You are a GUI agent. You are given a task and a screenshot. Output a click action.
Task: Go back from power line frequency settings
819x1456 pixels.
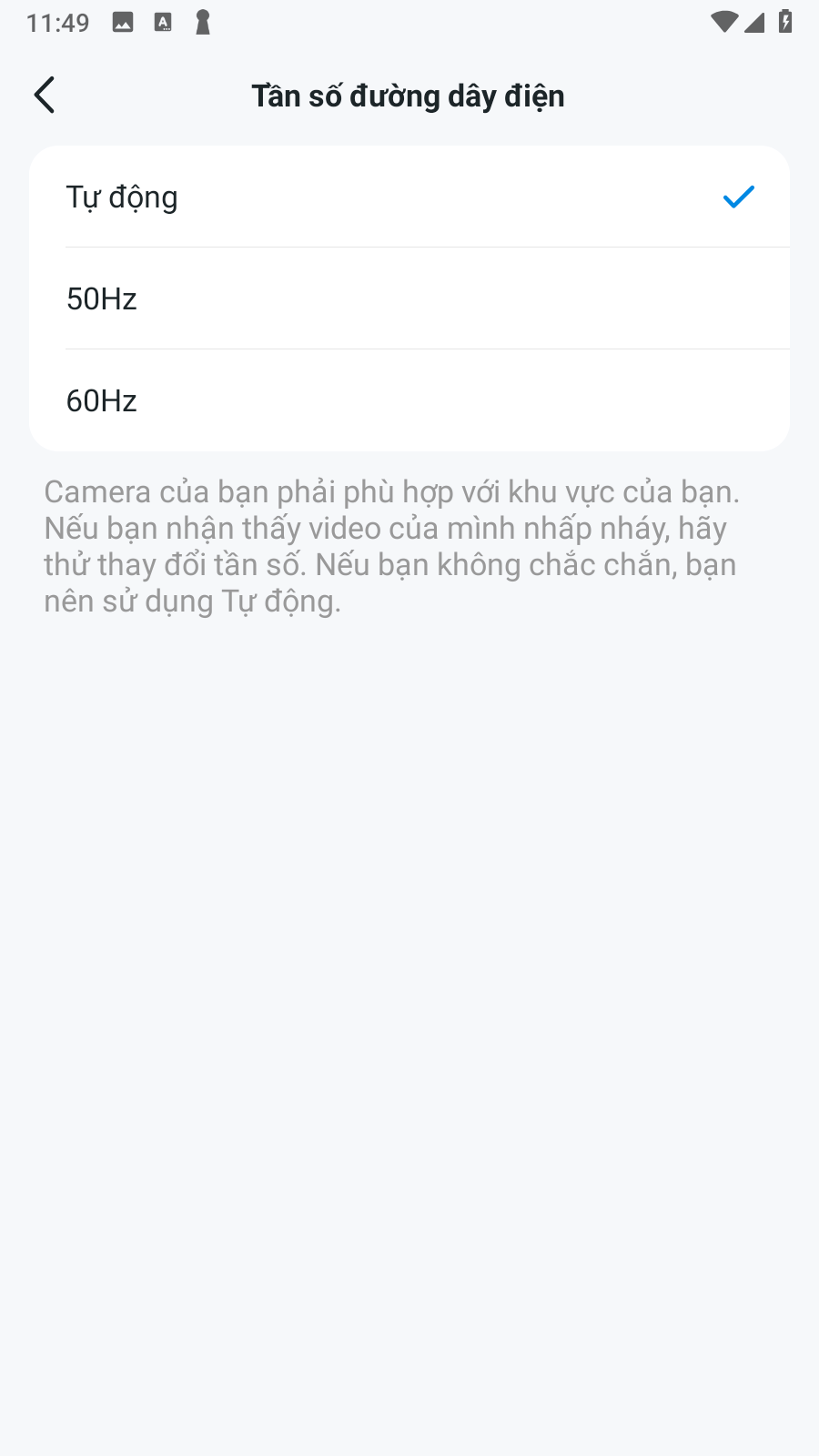[x=45, y=95]
